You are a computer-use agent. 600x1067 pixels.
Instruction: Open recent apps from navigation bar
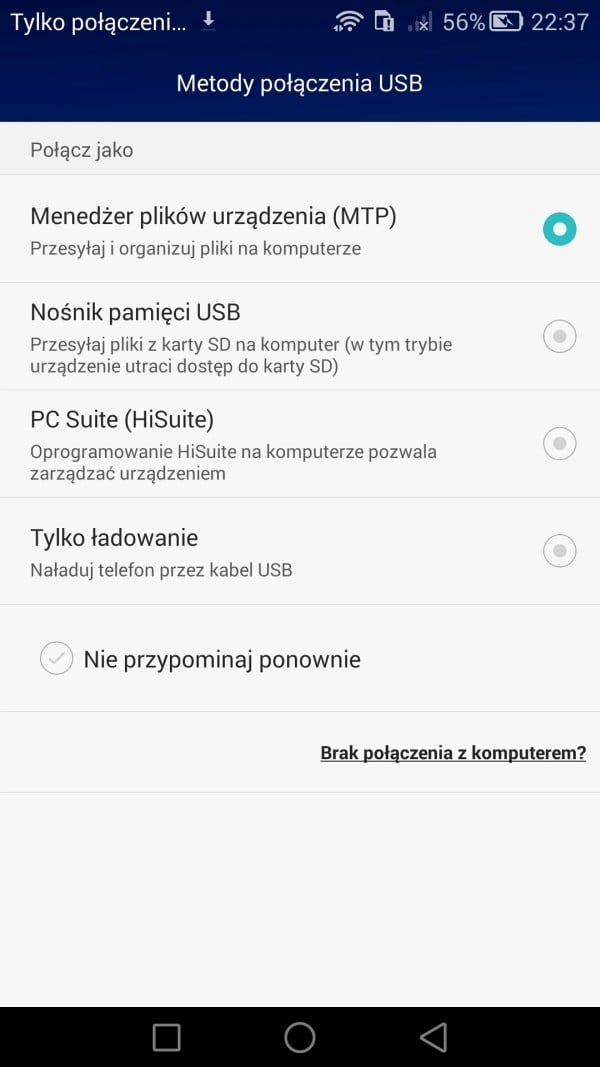pos(167,1037)
